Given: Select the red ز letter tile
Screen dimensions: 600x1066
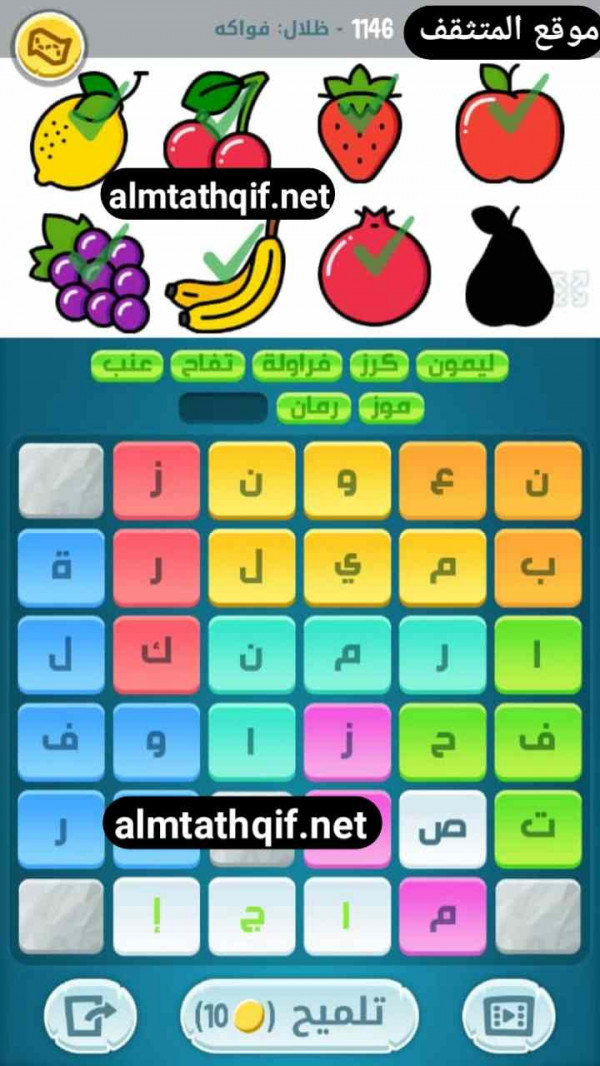Looking at the screenshot, I should pyautogui.click(x=157, y=482).
